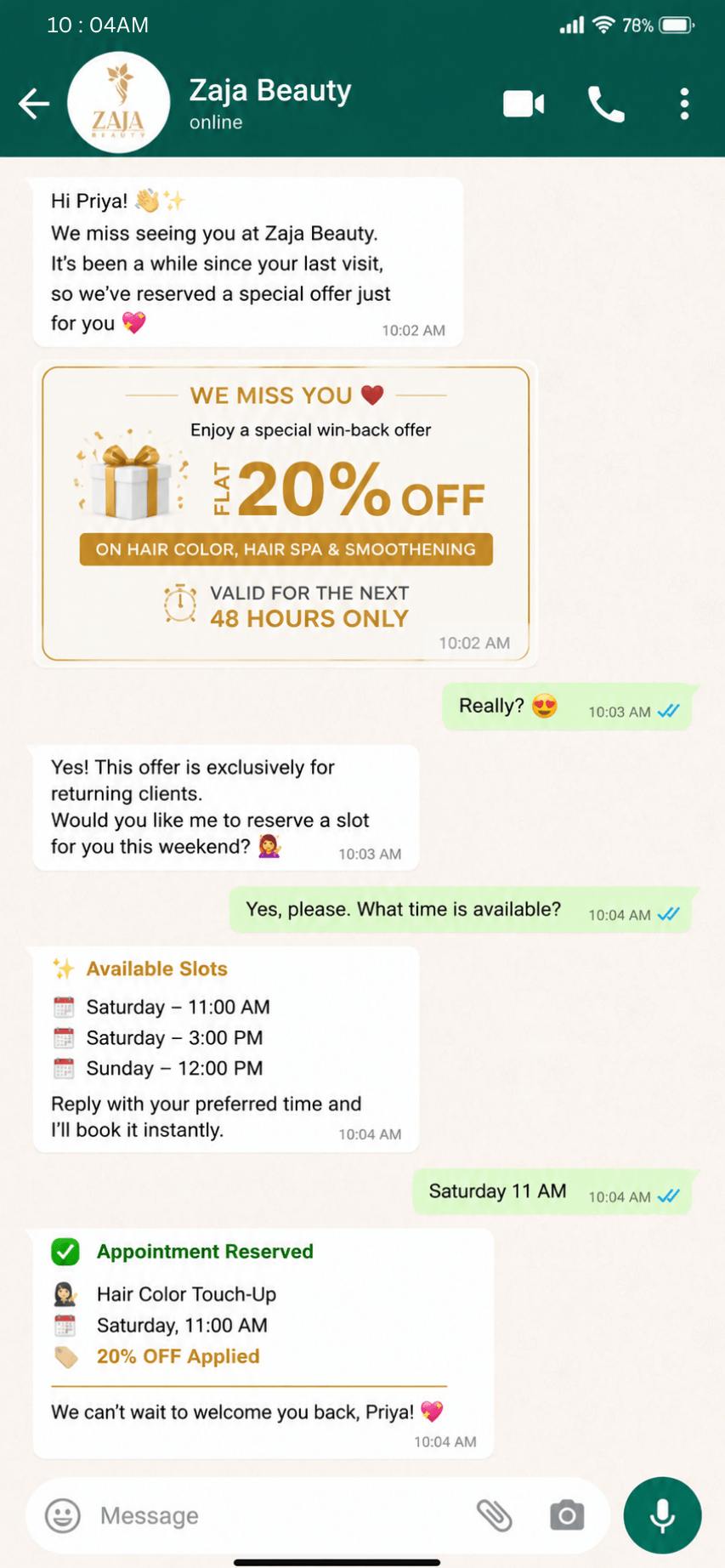Start a video call with Zaja Beauty
This screenshot has height=1568, width=725.
pyautogui.click(x=524, y=104)
